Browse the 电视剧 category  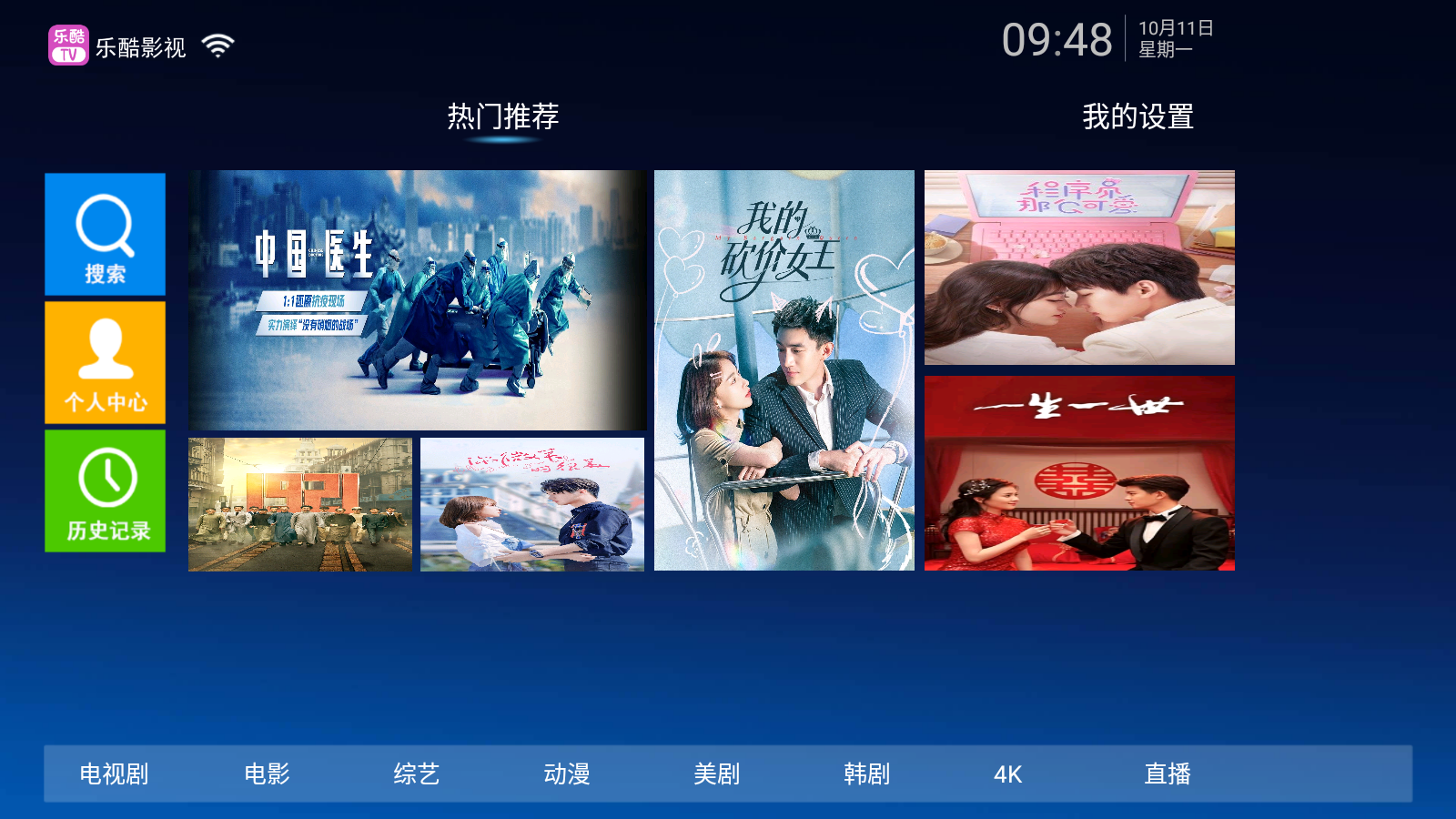pos(114,774)
